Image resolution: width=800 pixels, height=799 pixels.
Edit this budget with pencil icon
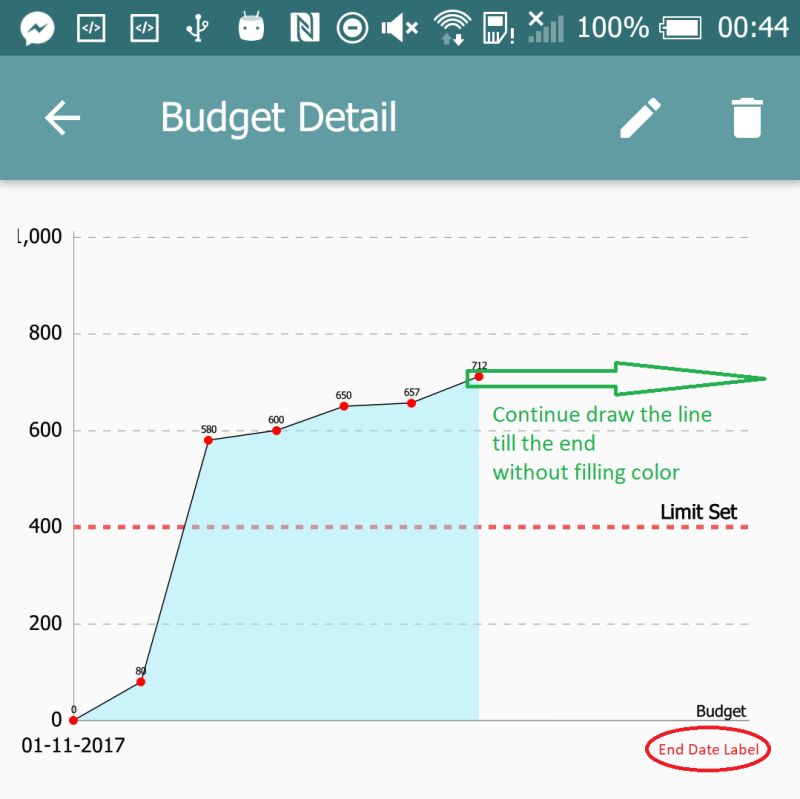640,118
